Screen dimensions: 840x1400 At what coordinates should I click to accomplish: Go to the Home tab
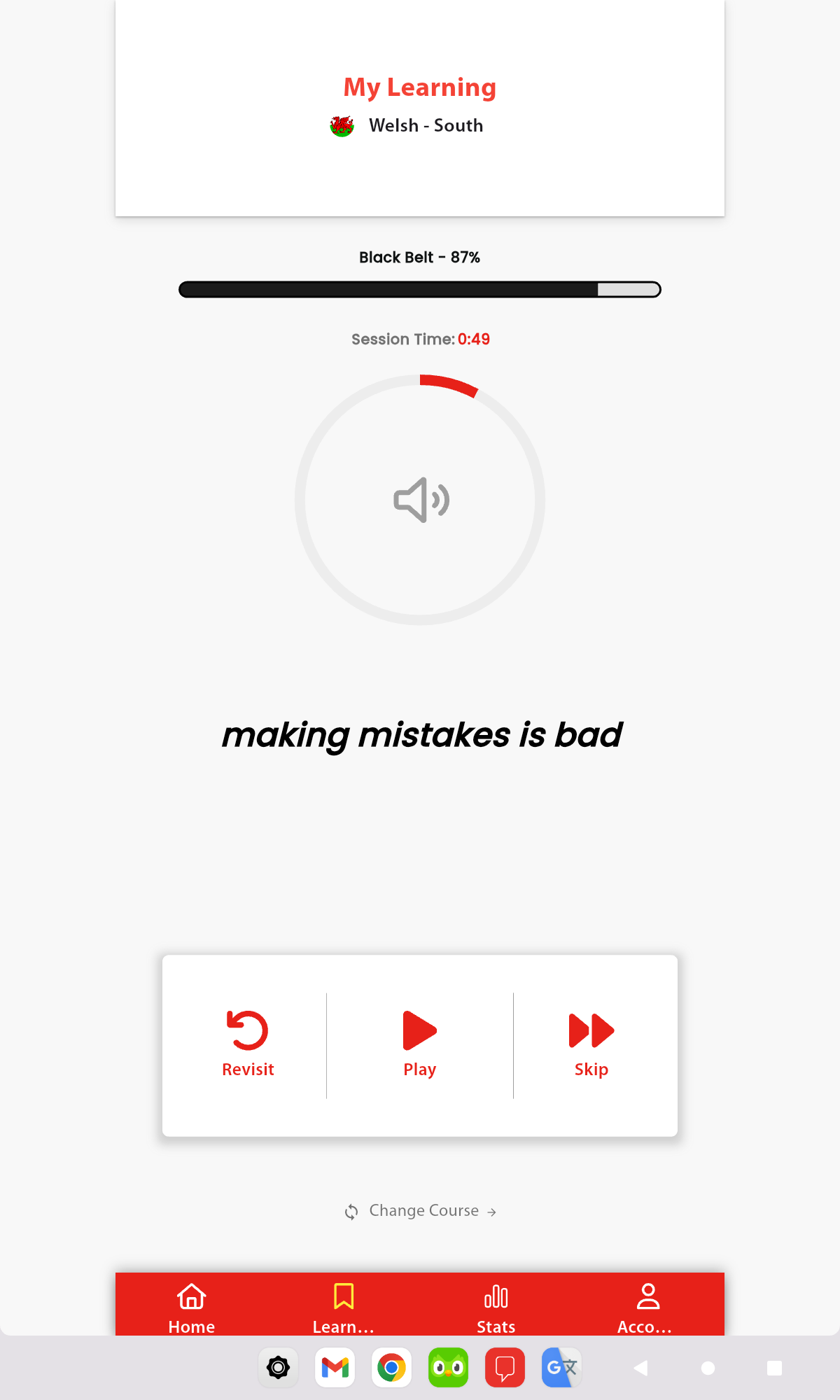pyautogui.click(x=191, y=1307)
